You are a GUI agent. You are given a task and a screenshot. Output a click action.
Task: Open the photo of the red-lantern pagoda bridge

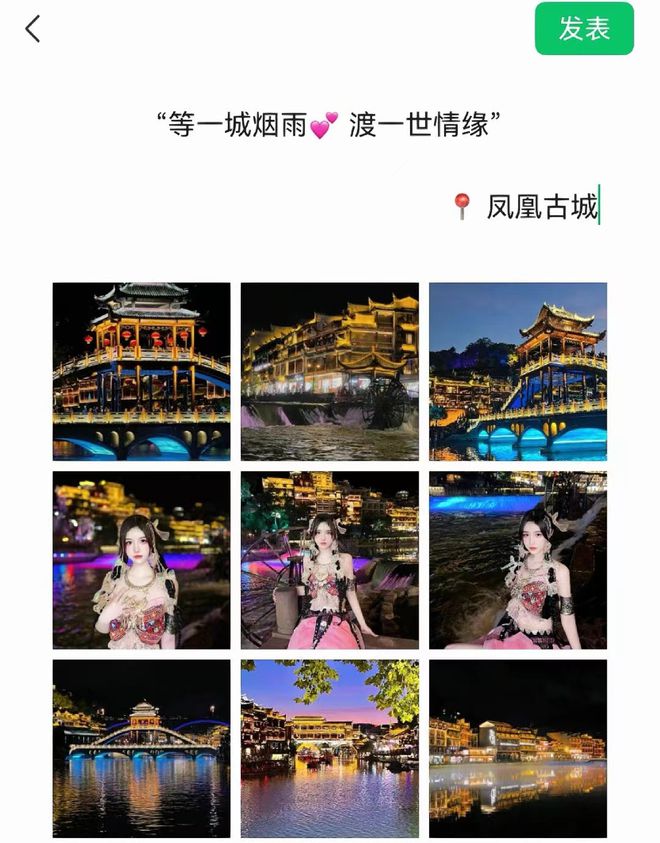141,371
